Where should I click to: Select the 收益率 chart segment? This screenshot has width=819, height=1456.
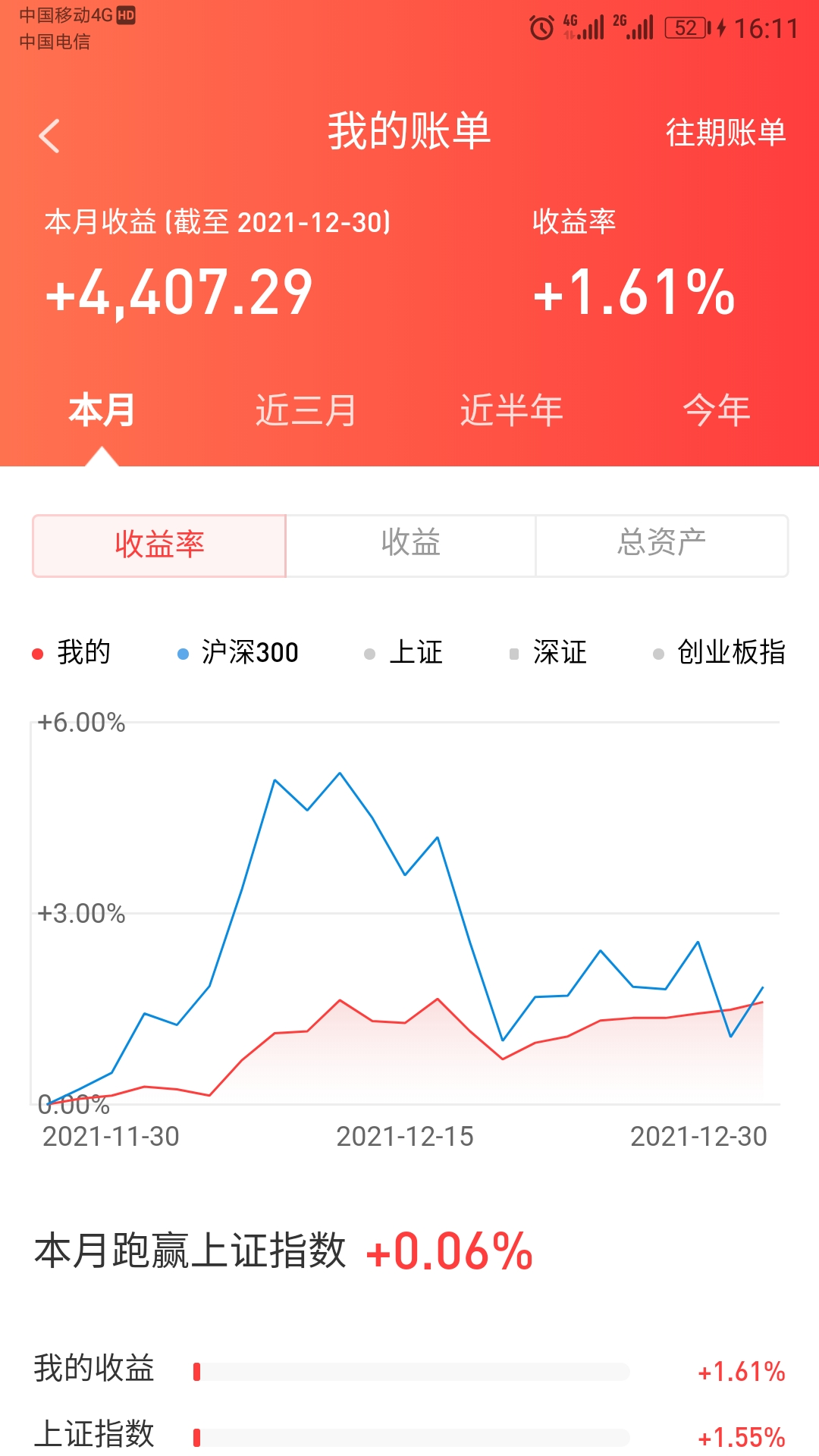click(159, 545)
